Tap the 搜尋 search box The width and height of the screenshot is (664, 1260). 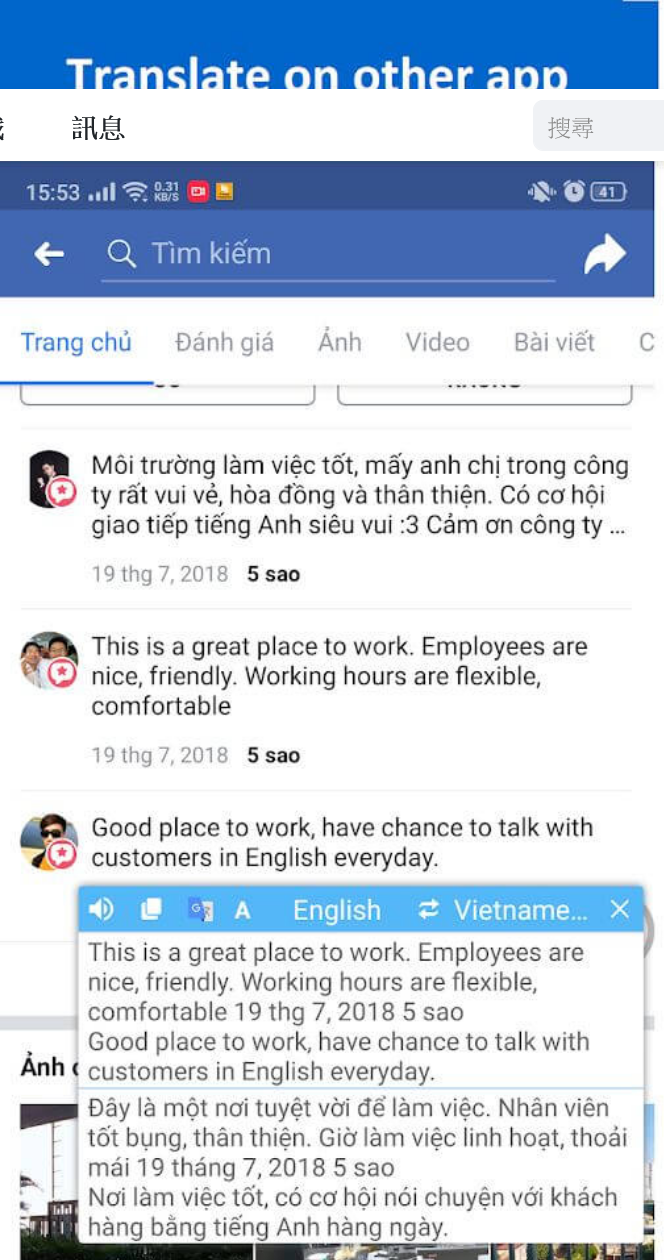(598, 127)
